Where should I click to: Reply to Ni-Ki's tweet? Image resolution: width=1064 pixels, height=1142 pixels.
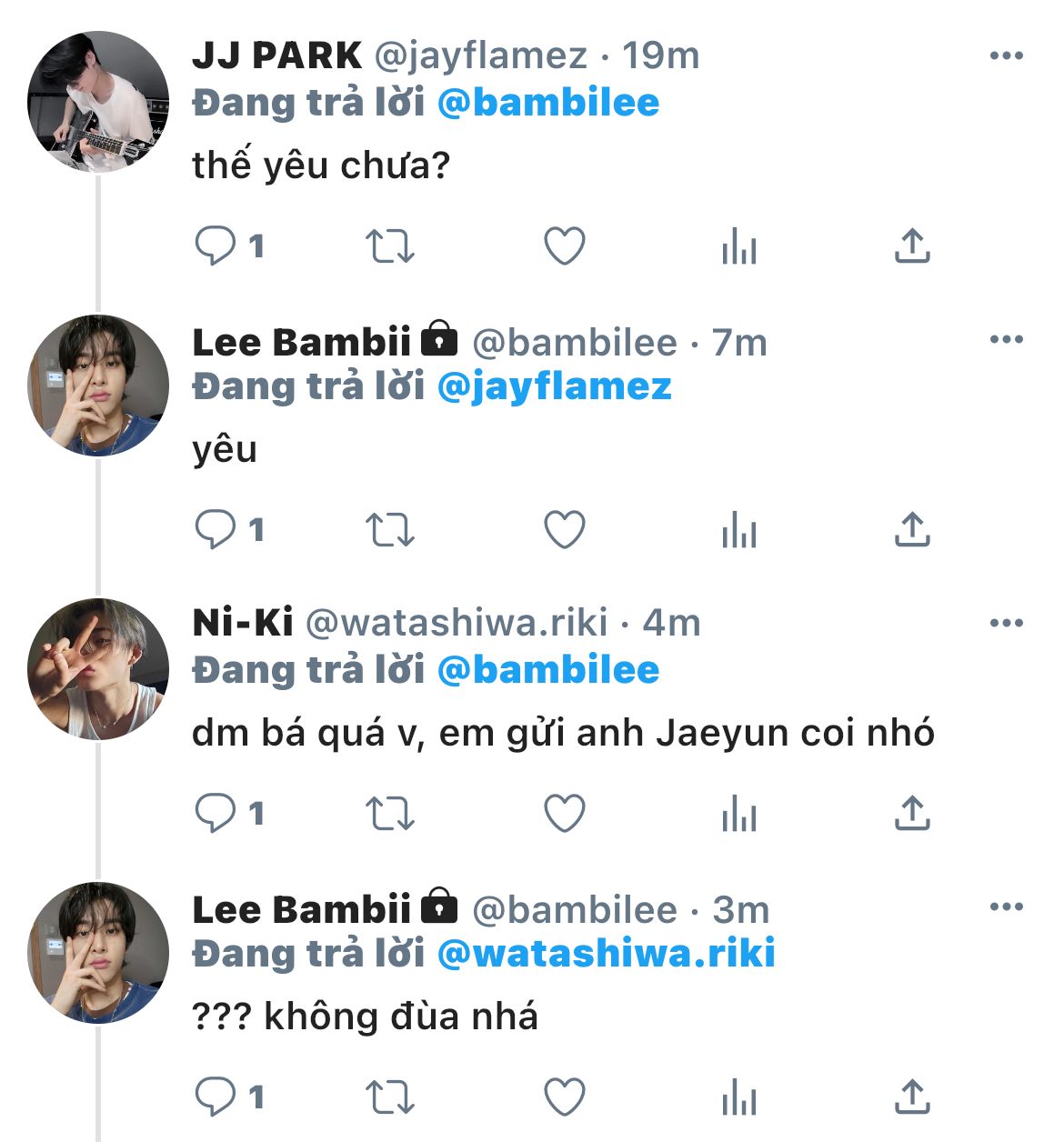tap(216, 813)
